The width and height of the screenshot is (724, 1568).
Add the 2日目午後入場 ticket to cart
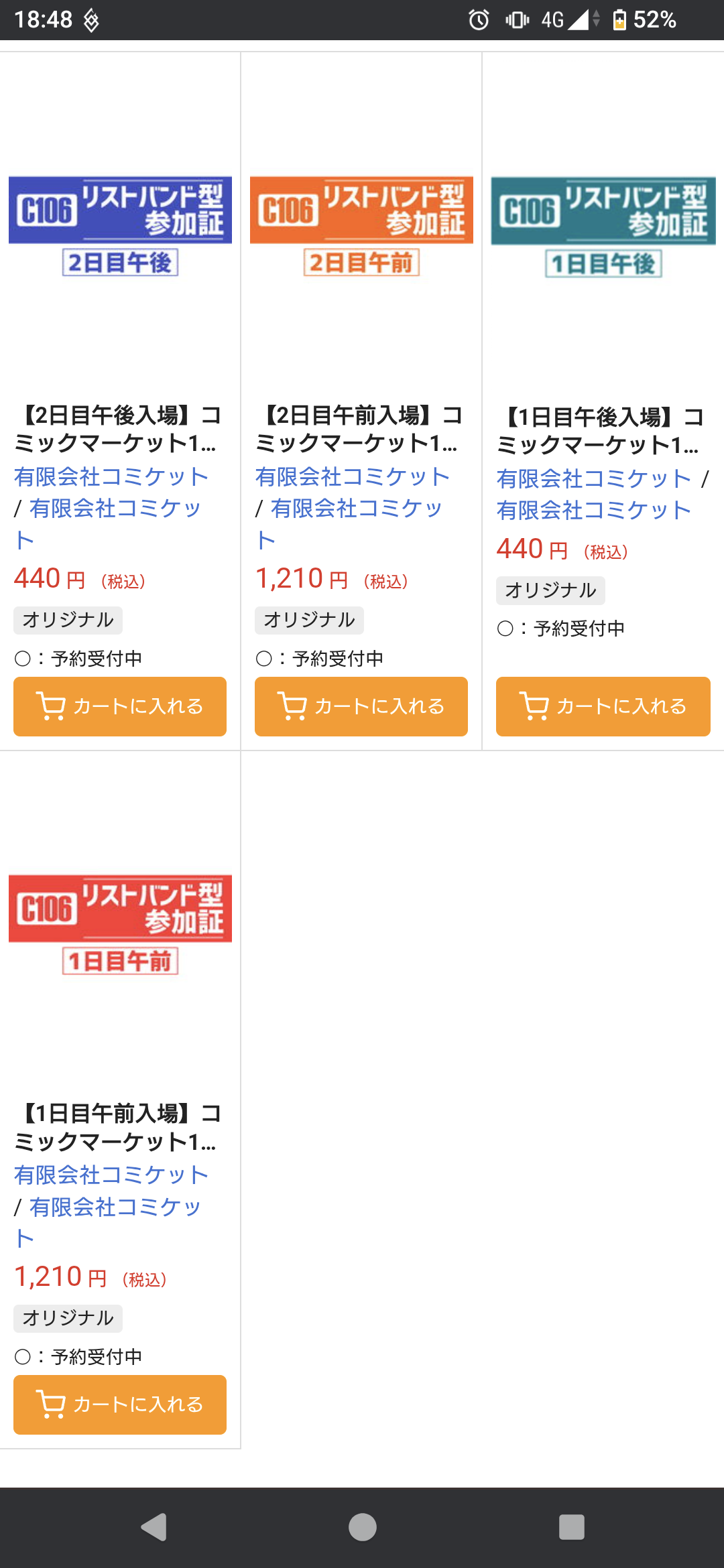120,706
